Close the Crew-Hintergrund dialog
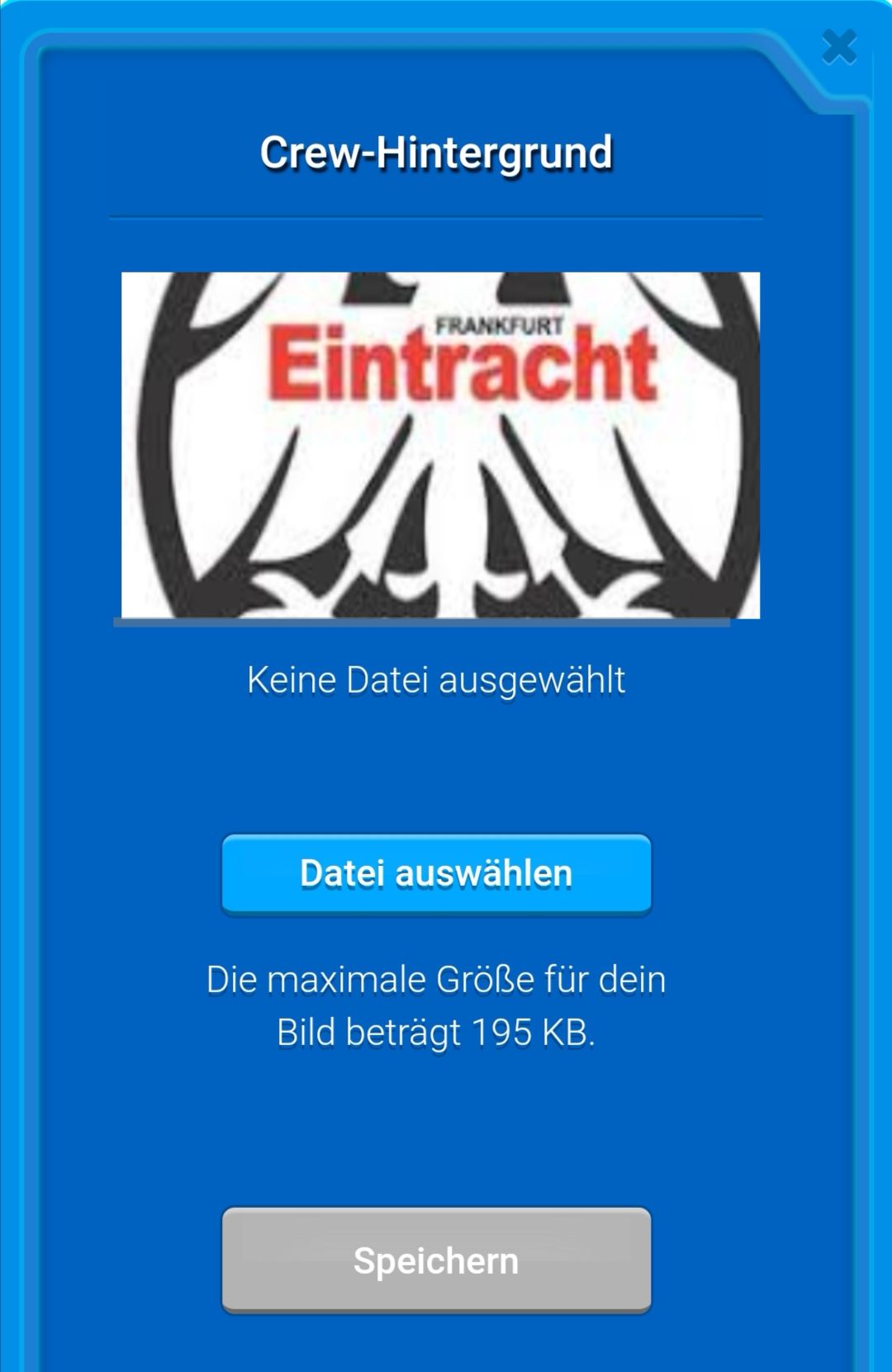892x1372 pixels. pyautogui.click(x=839, y=47)
